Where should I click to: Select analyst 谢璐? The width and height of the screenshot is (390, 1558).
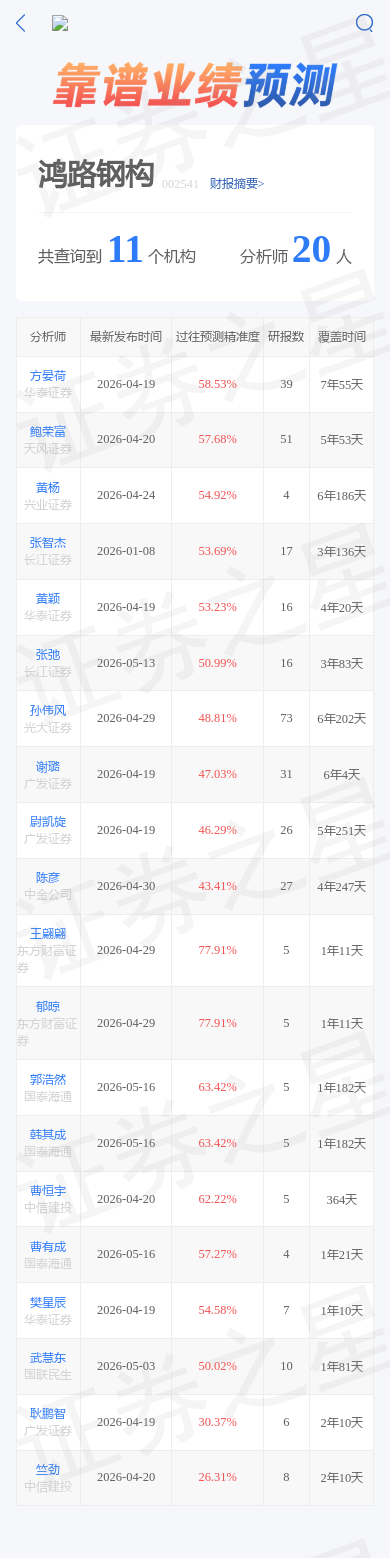pyautogui.click(x=48, y=766)
